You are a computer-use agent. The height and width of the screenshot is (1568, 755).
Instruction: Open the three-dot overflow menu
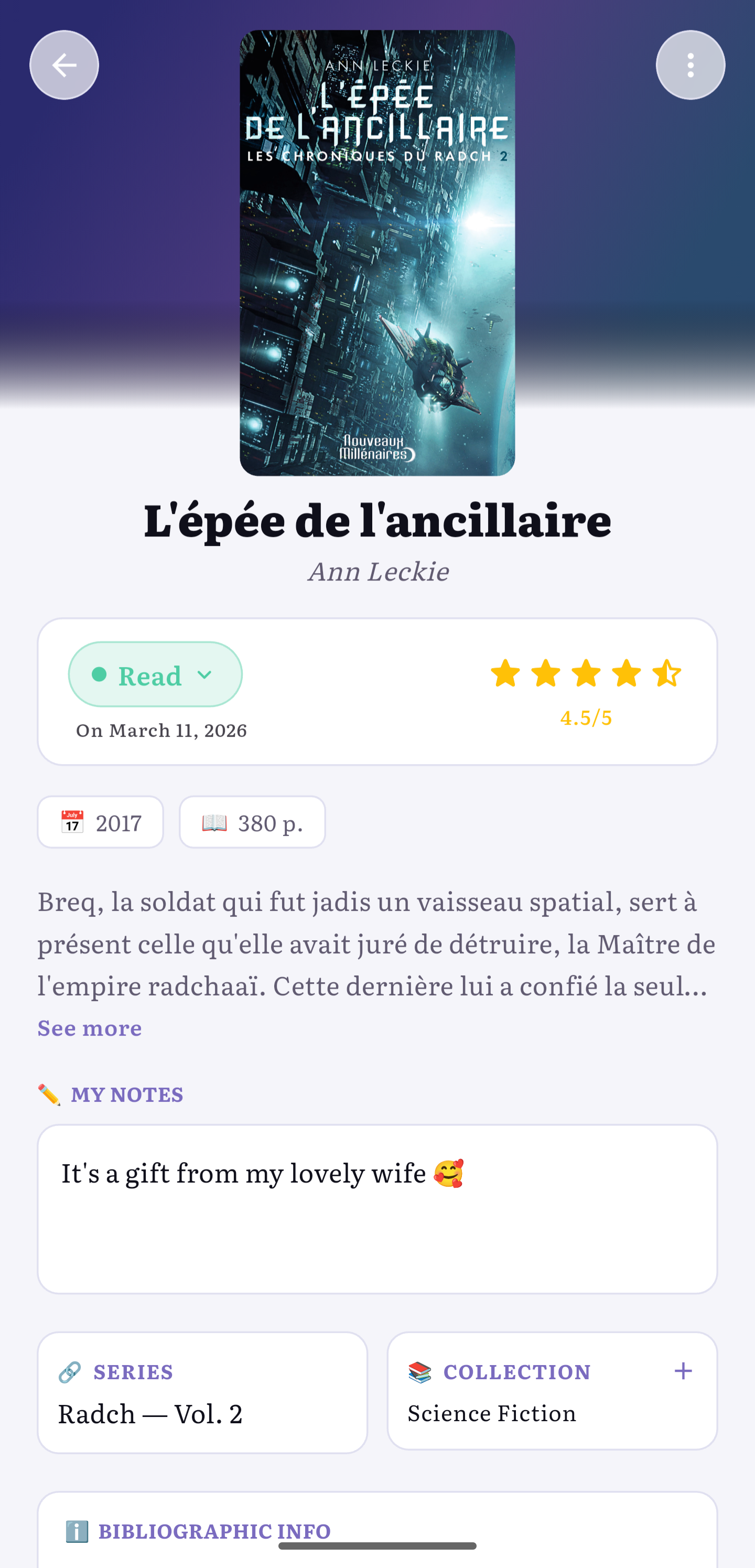click(x=691, y=65)
